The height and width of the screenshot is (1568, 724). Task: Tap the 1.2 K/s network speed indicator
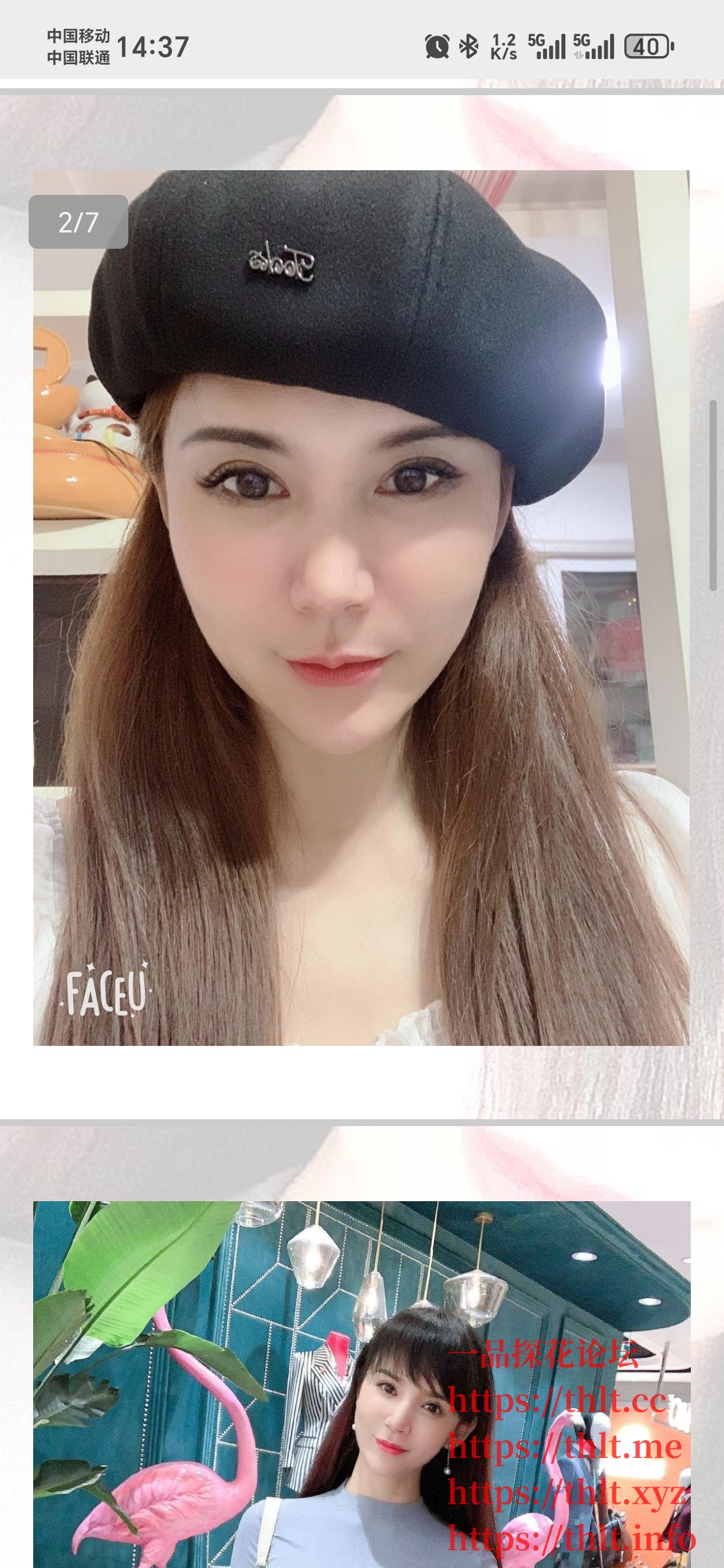tap(502, 46)
